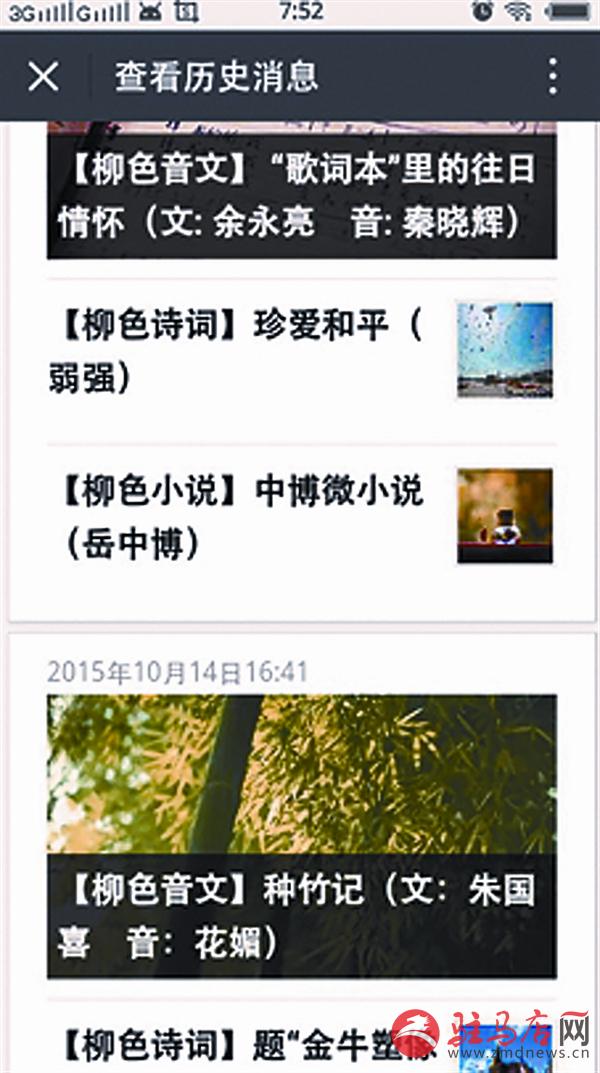
Task: Open 柳色诗词 珍爱和平 article
Action: [240, 351]
